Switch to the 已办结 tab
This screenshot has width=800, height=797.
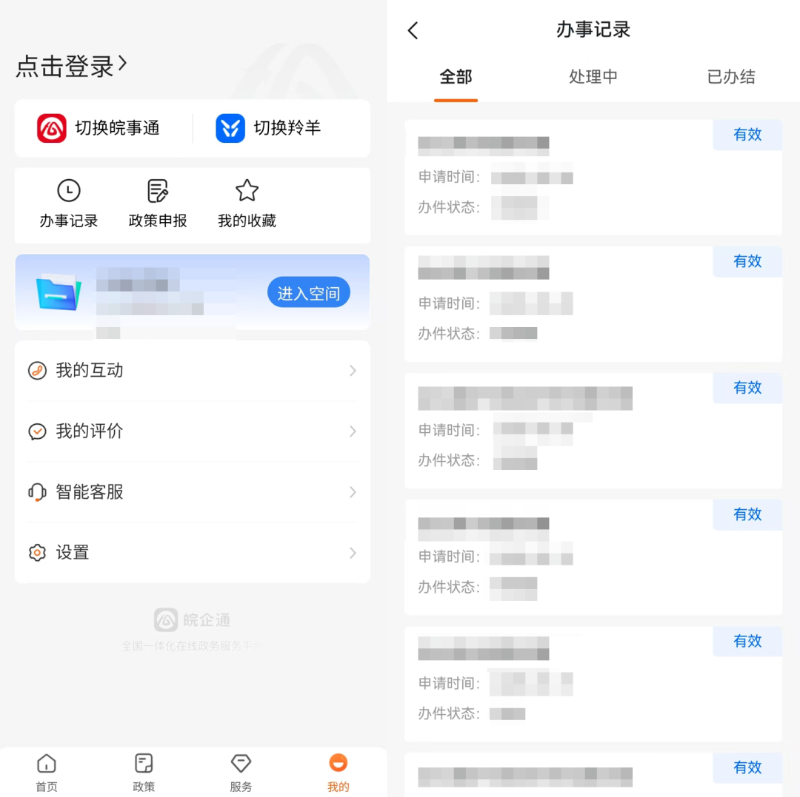(731, 77)
